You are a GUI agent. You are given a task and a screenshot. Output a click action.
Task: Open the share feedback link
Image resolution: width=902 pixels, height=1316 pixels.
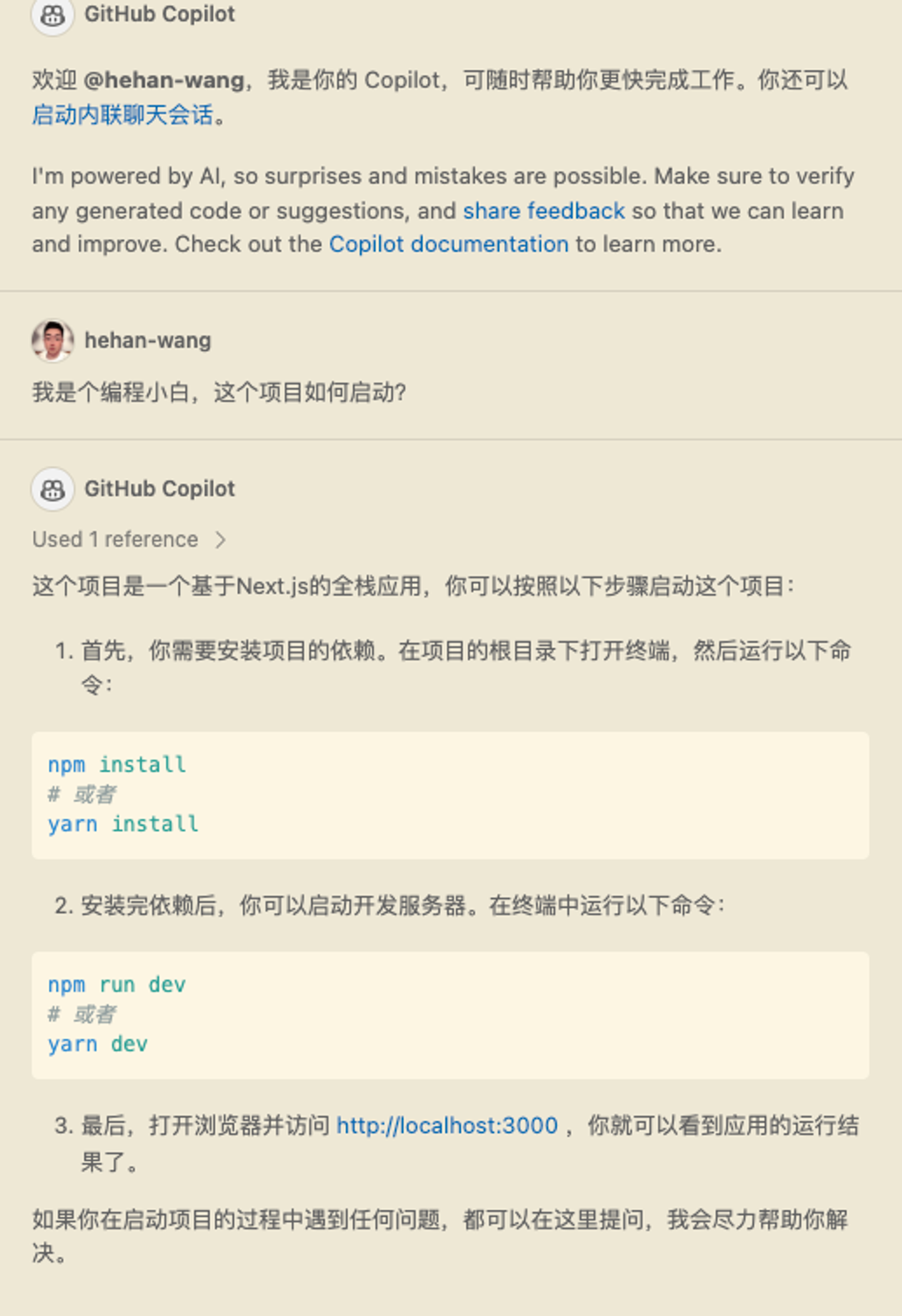[544, 211]
